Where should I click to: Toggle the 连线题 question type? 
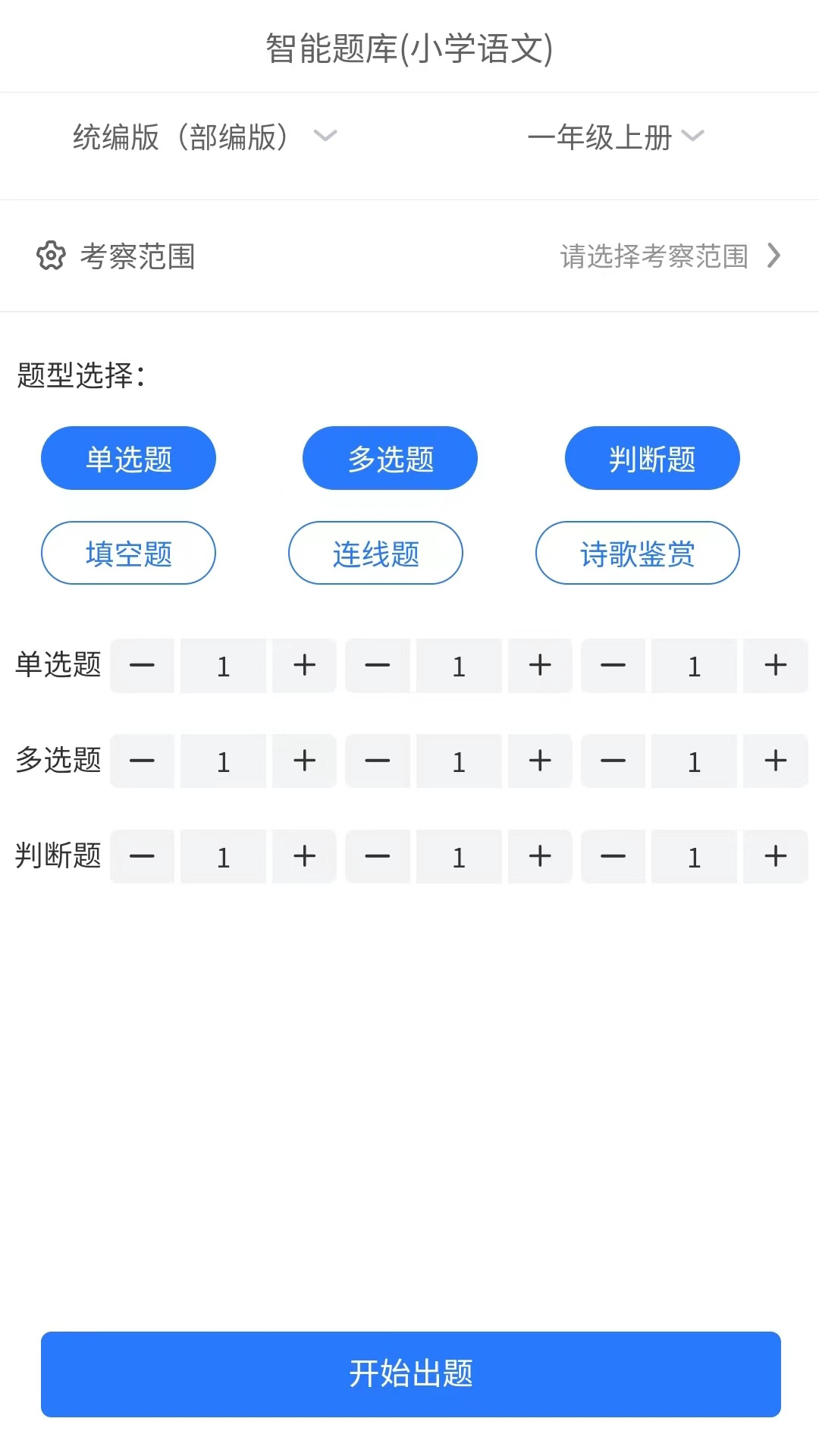click(375, 553)
